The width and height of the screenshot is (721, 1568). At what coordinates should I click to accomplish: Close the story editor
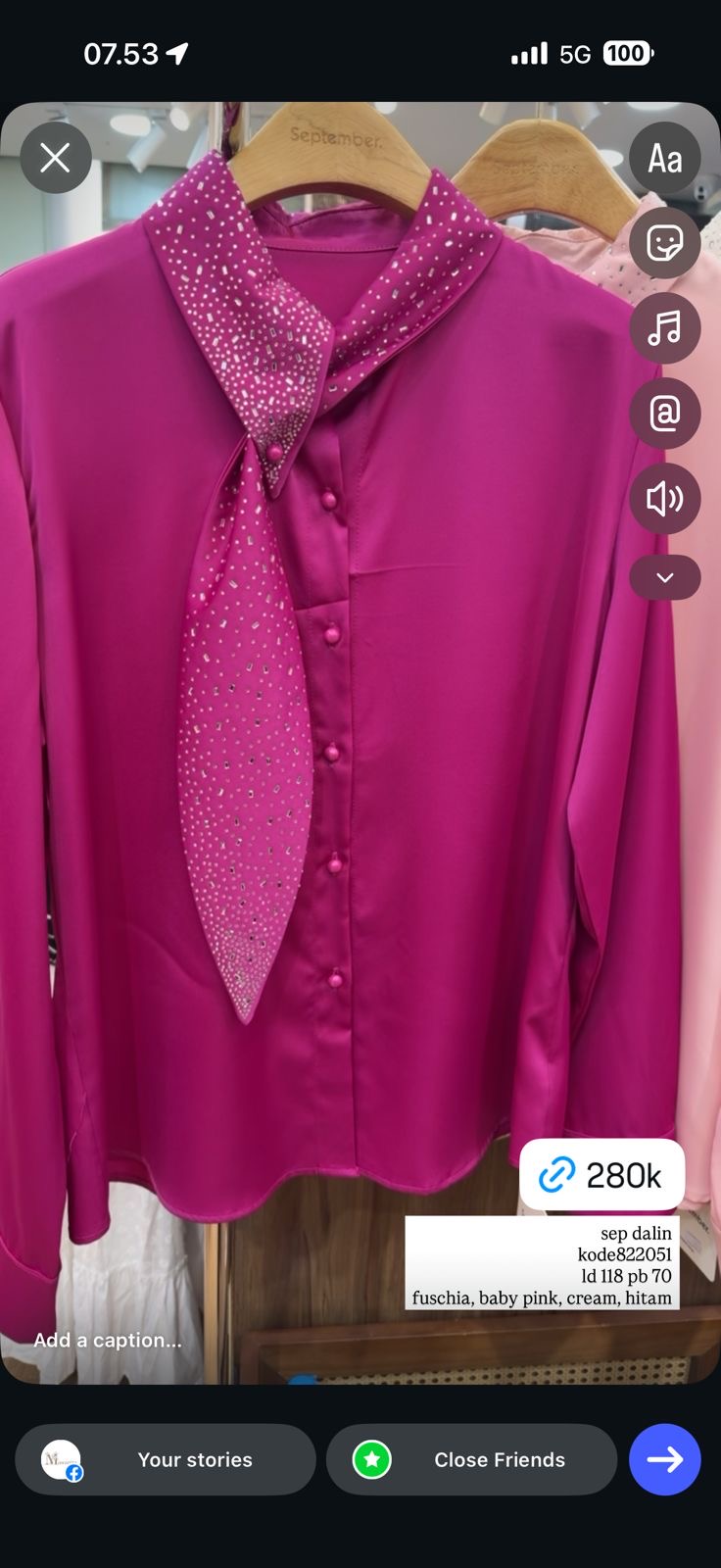pyautogui.click(x=56, y=158)
